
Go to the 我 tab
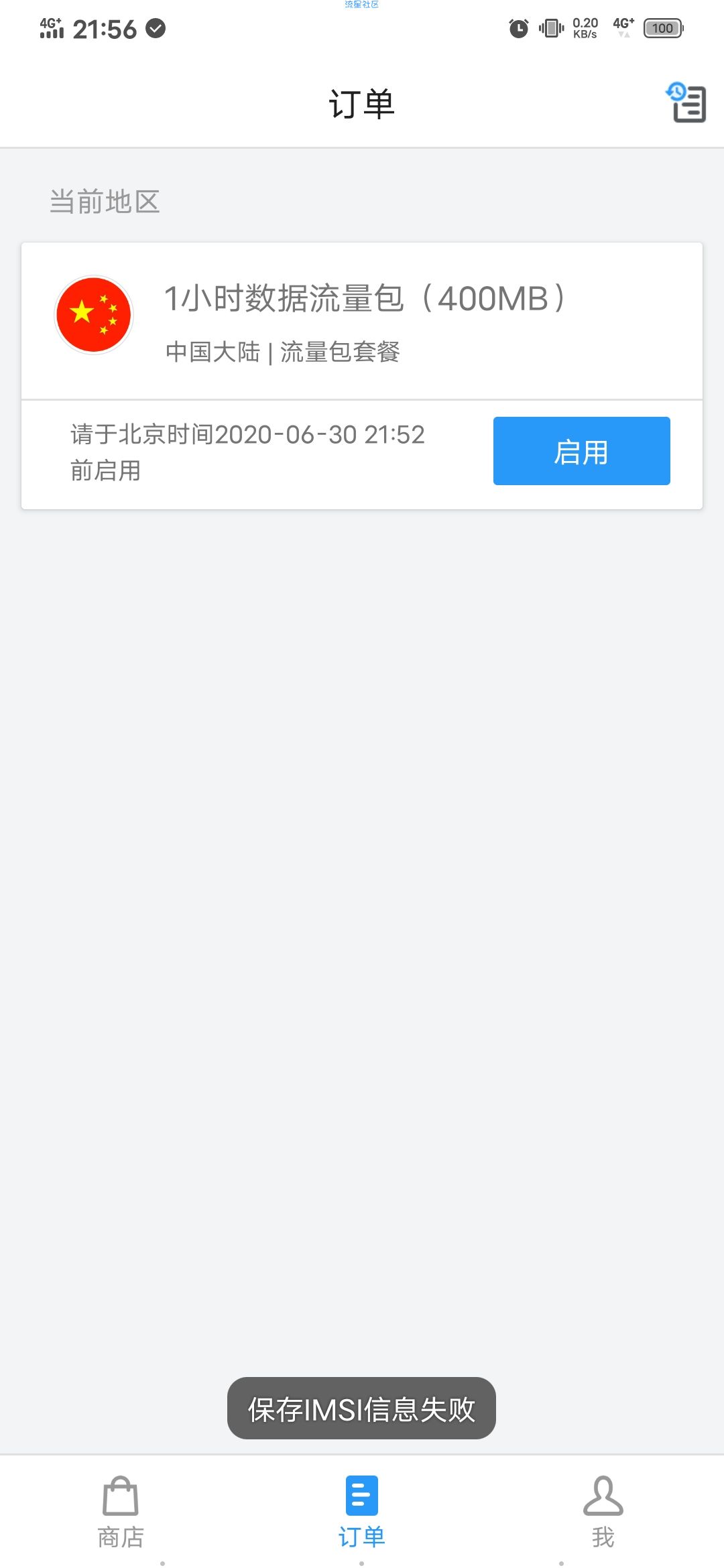603,1512
